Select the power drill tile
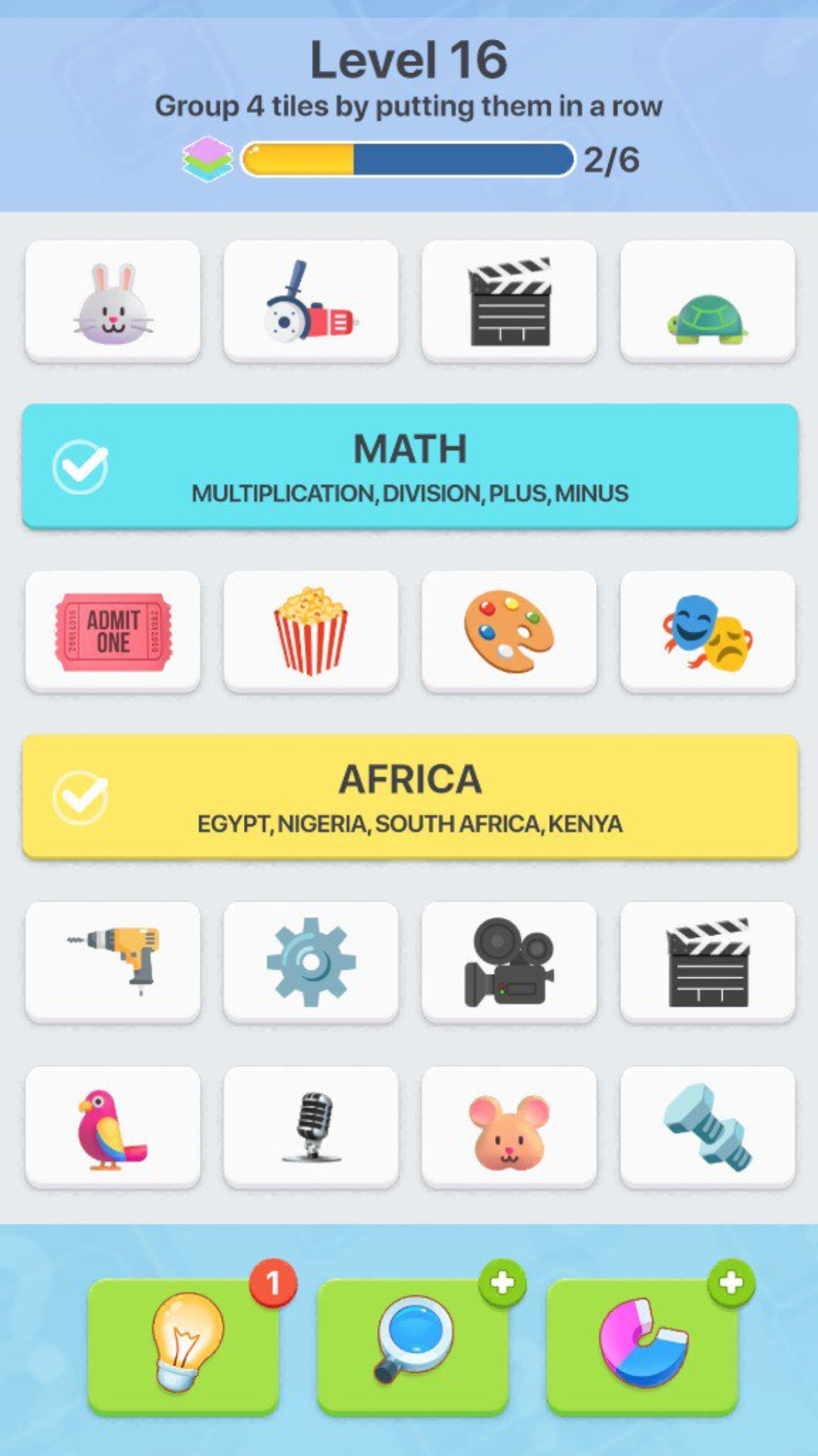The width and height of the screenshot is (818, 1456). 112,961
